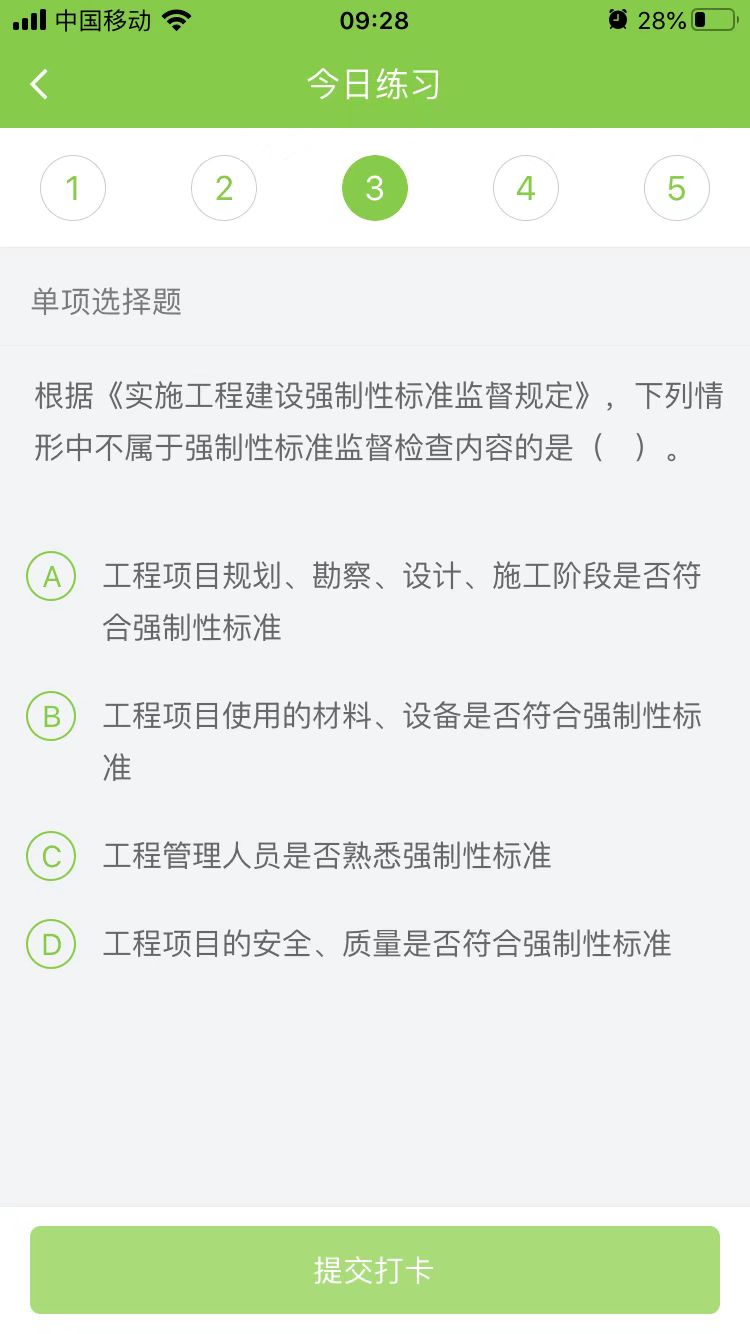Select answer option D about safety and quality
The image size is (750, 1334).
51,944
